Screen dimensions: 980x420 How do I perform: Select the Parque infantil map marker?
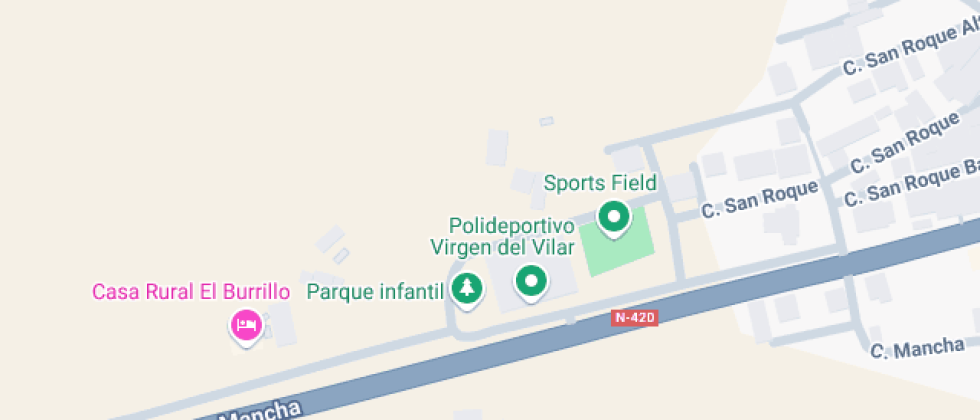click(x=466, y=289)
